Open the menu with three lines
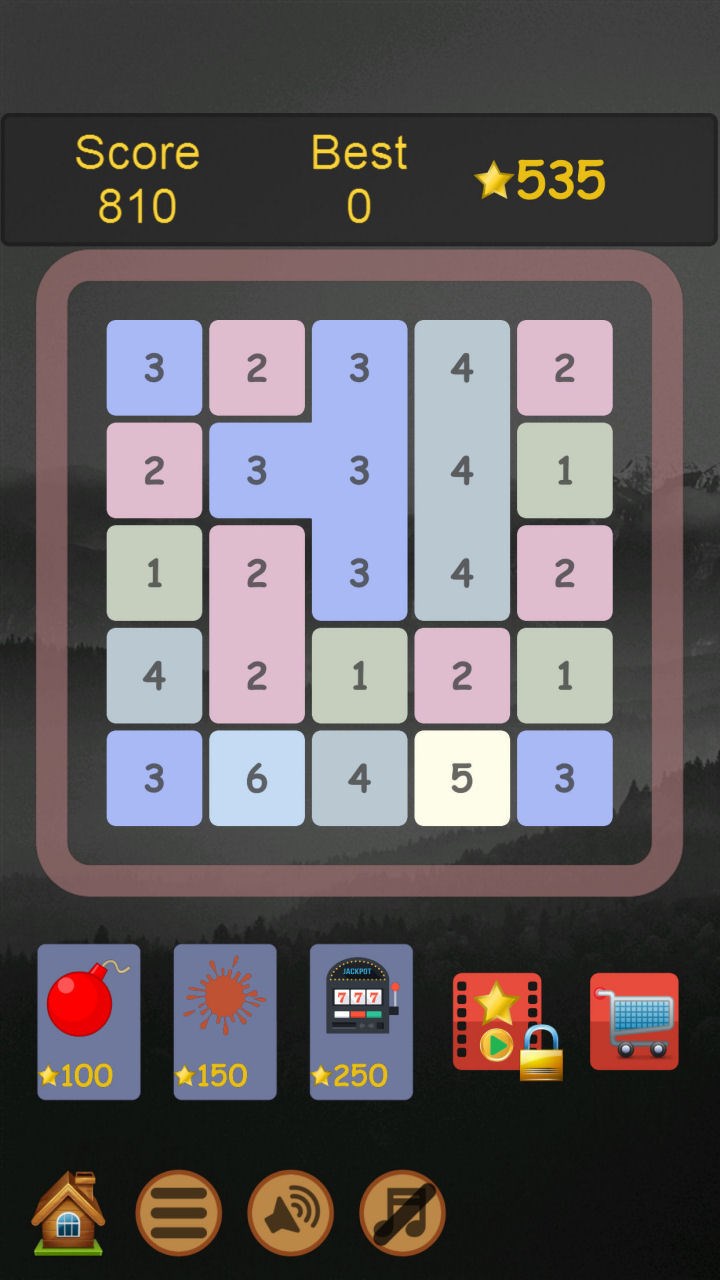This screenshot has width=720, height=1280. click(178, 1213)
